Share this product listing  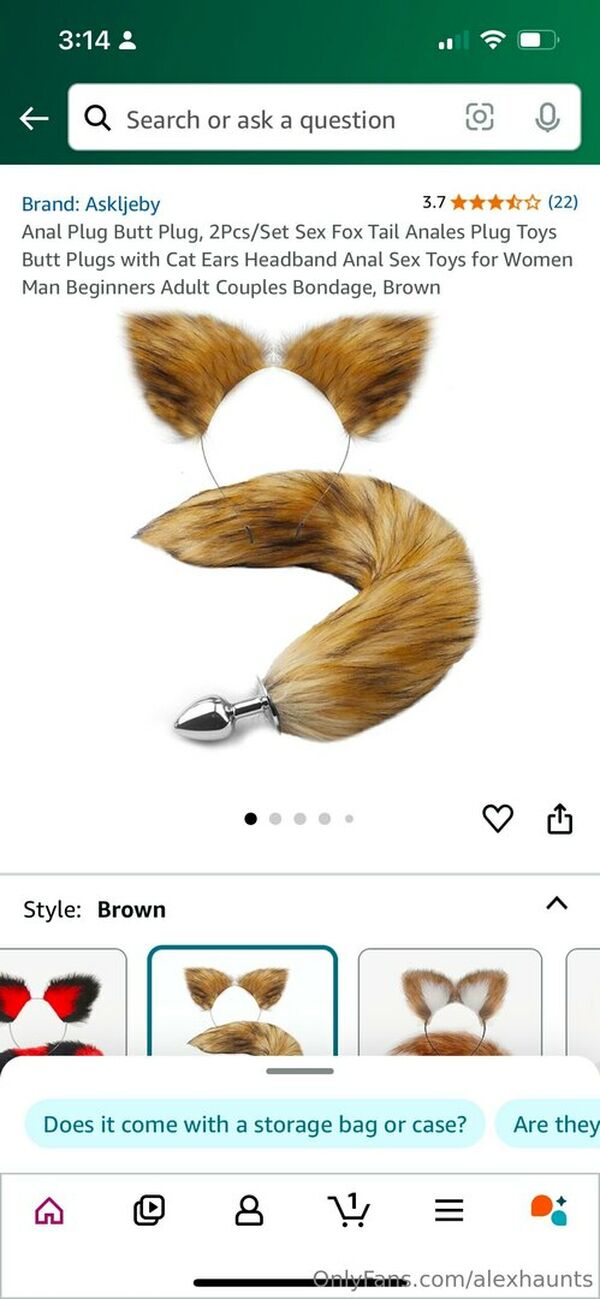click(x=560, y=819)
